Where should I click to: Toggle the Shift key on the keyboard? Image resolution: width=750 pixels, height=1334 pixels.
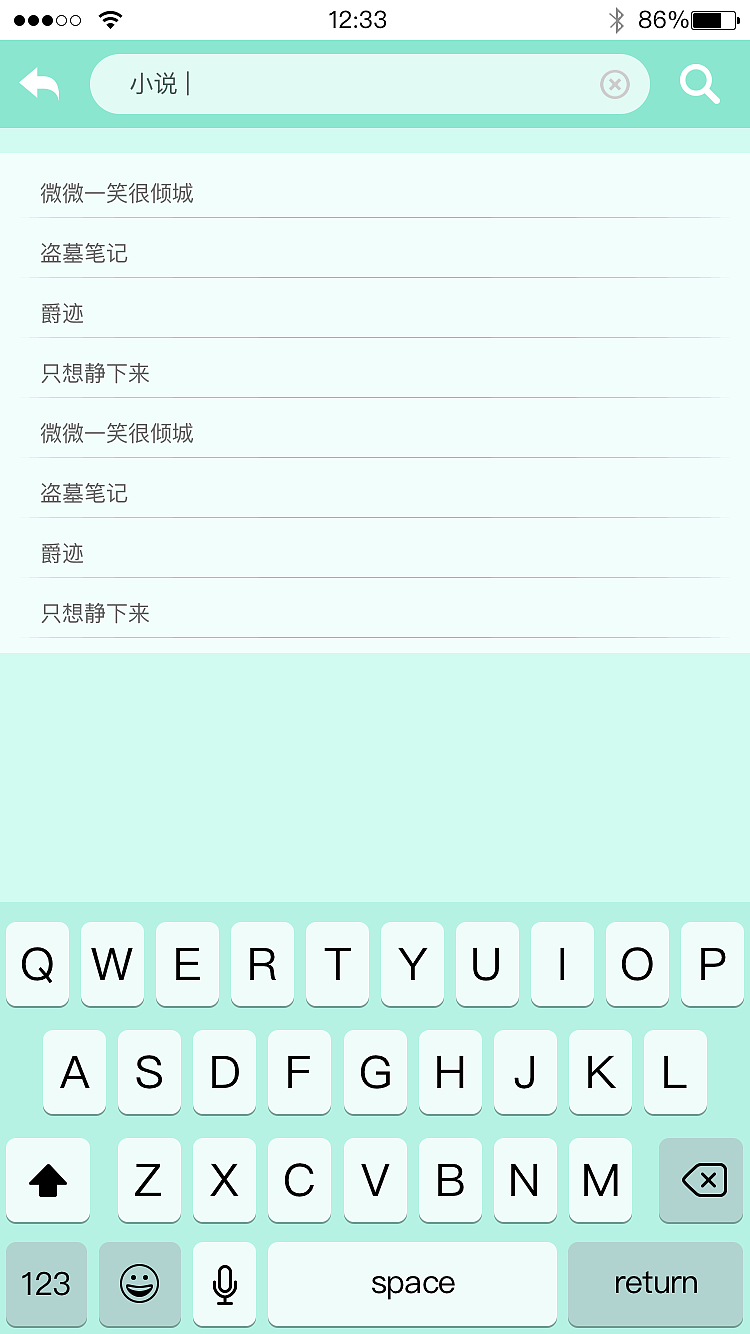(48, 1181)
